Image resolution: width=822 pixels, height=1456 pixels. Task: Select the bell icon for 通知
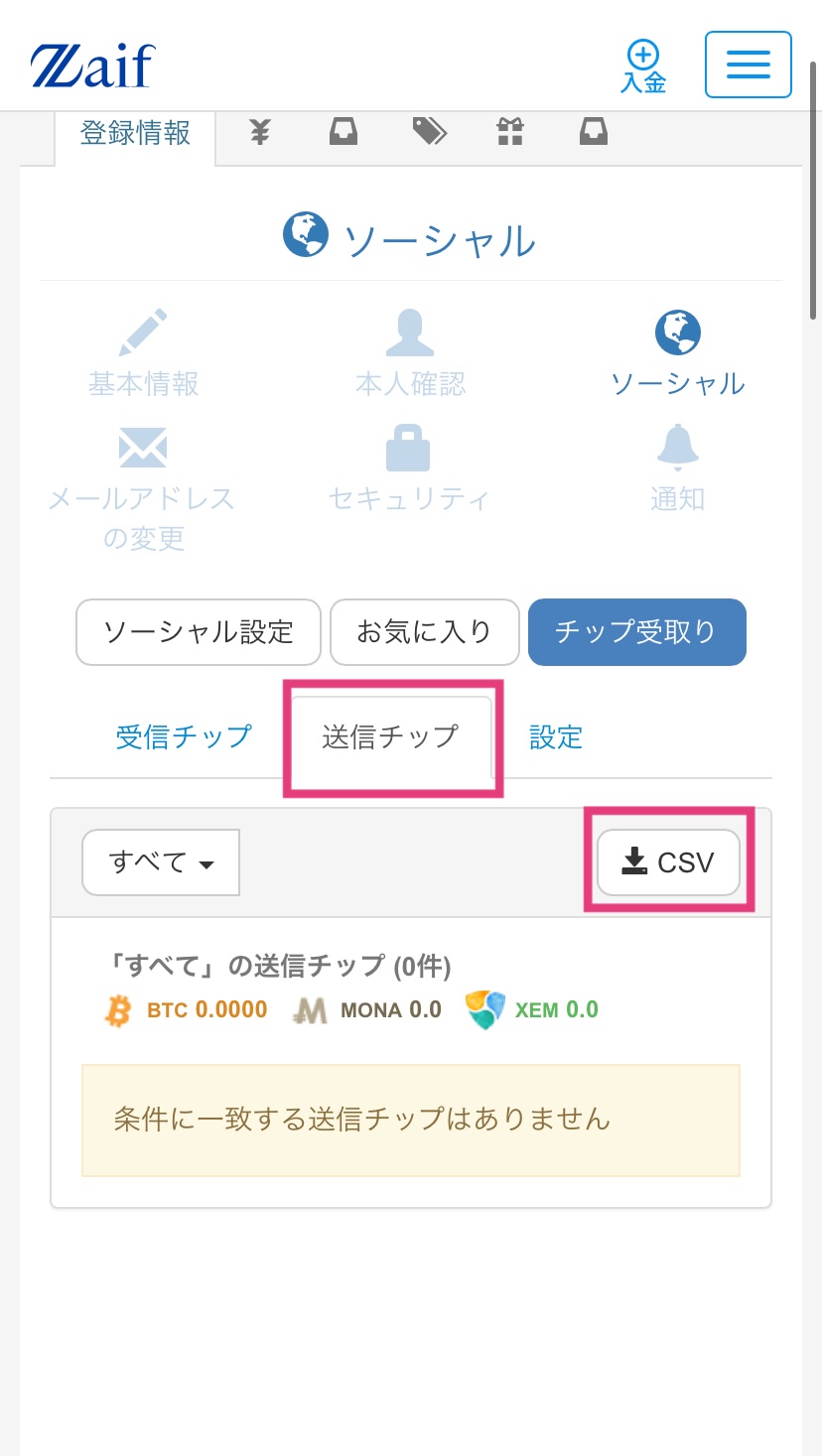tap(677, 446)
